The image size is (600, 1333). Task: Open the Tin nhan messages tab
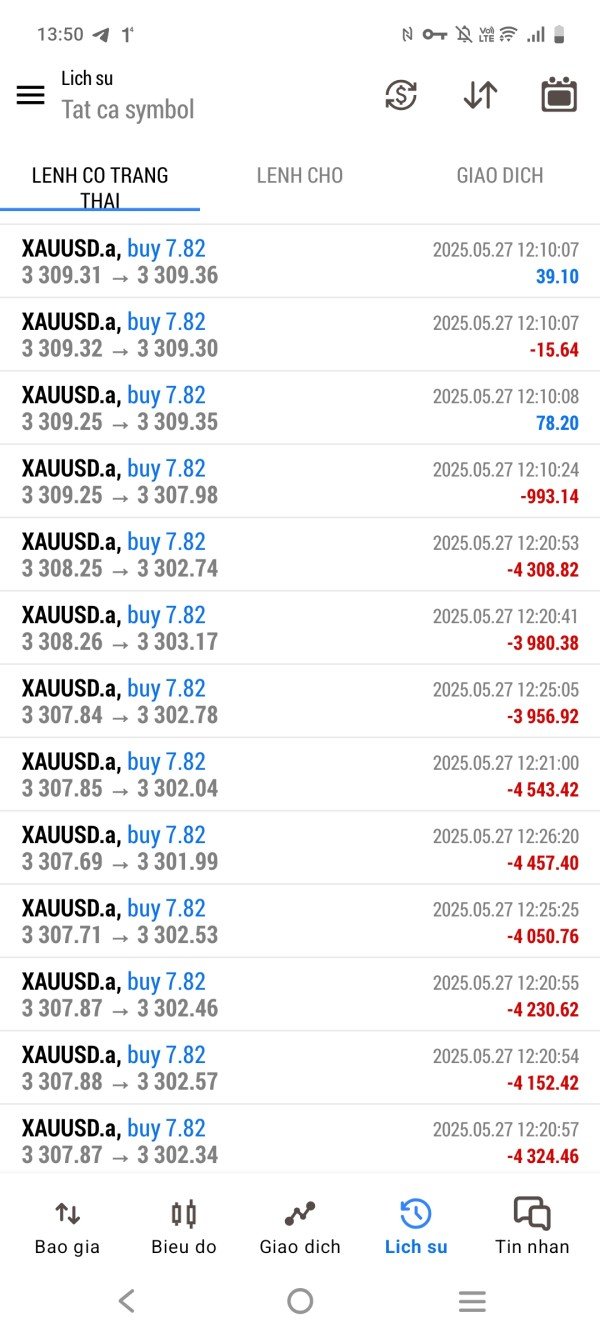531,1228
